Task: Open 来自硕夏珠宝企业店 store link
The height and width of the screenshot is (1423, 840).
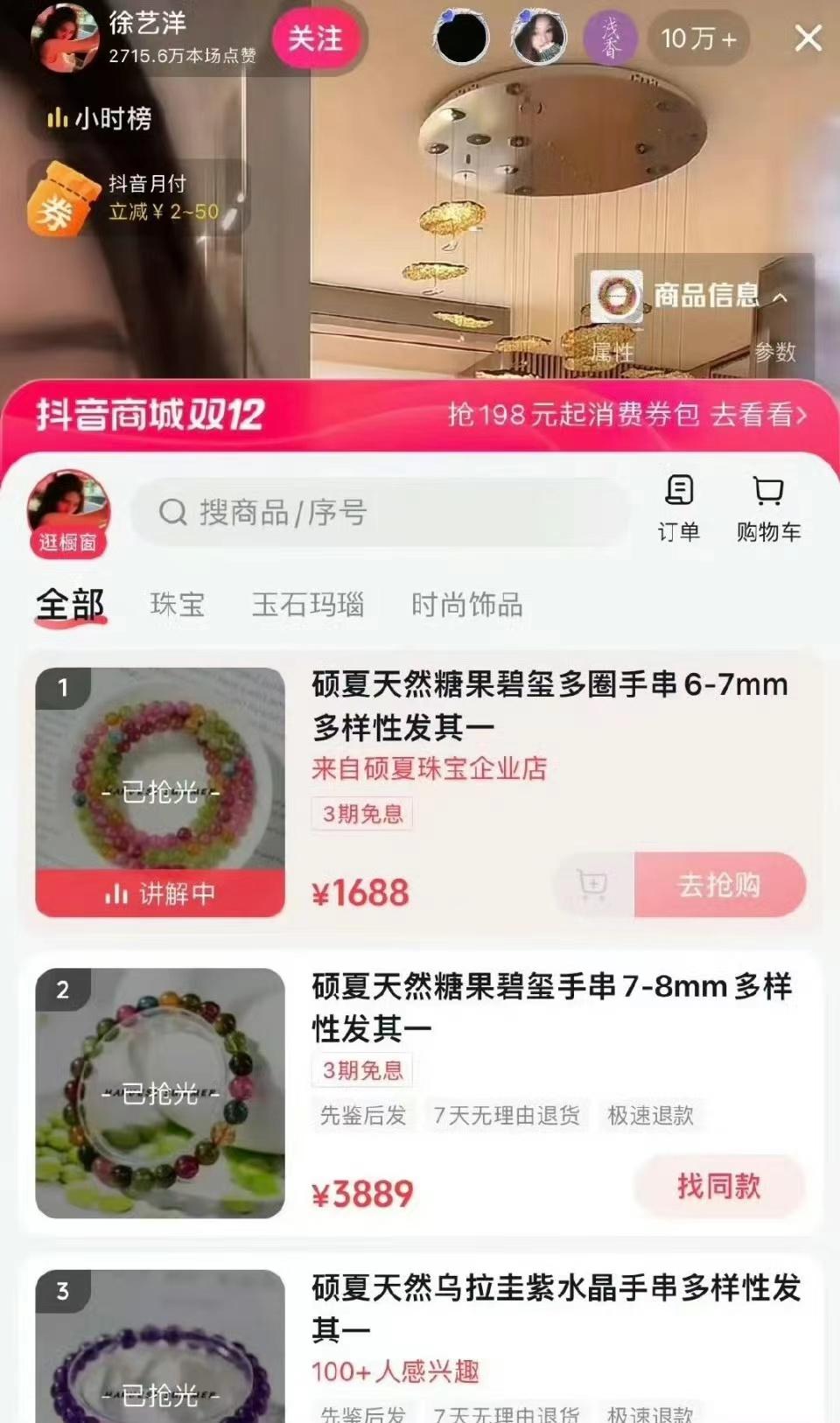Action: (429, 768)
